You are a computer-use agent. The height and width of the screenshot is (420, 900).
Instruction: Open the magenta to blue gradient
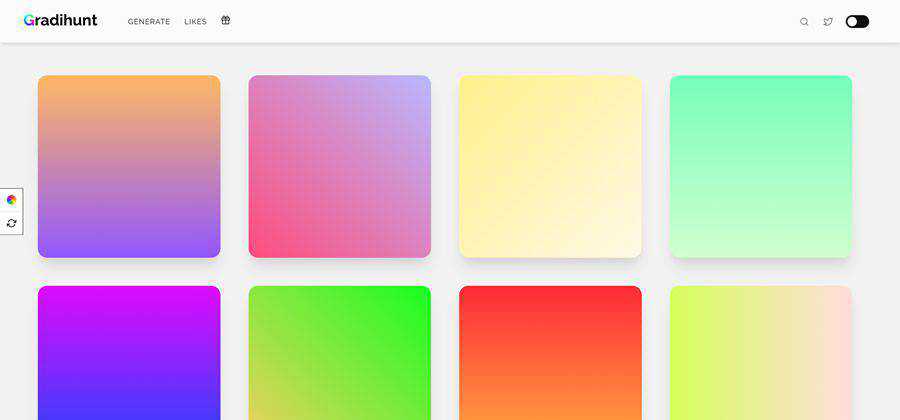pos(129,353)
